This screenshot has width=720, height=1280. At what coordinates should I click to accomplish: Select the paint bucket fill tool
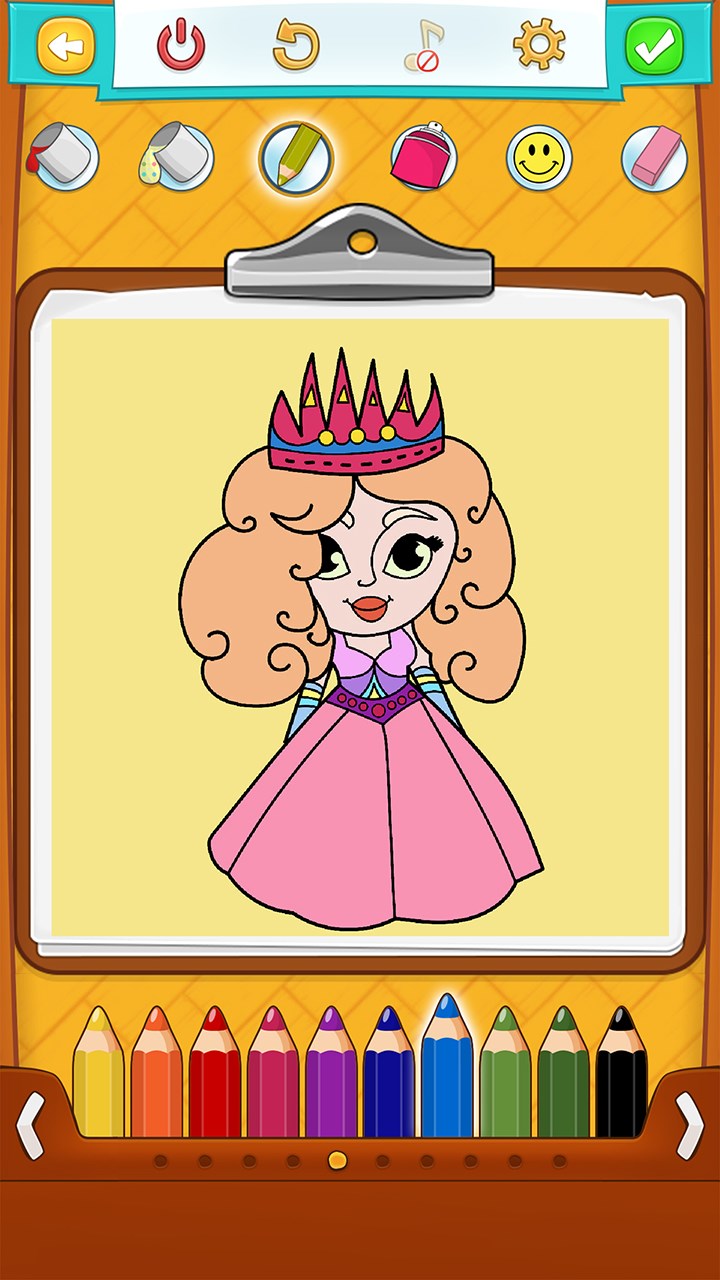(x=64, y=157)
